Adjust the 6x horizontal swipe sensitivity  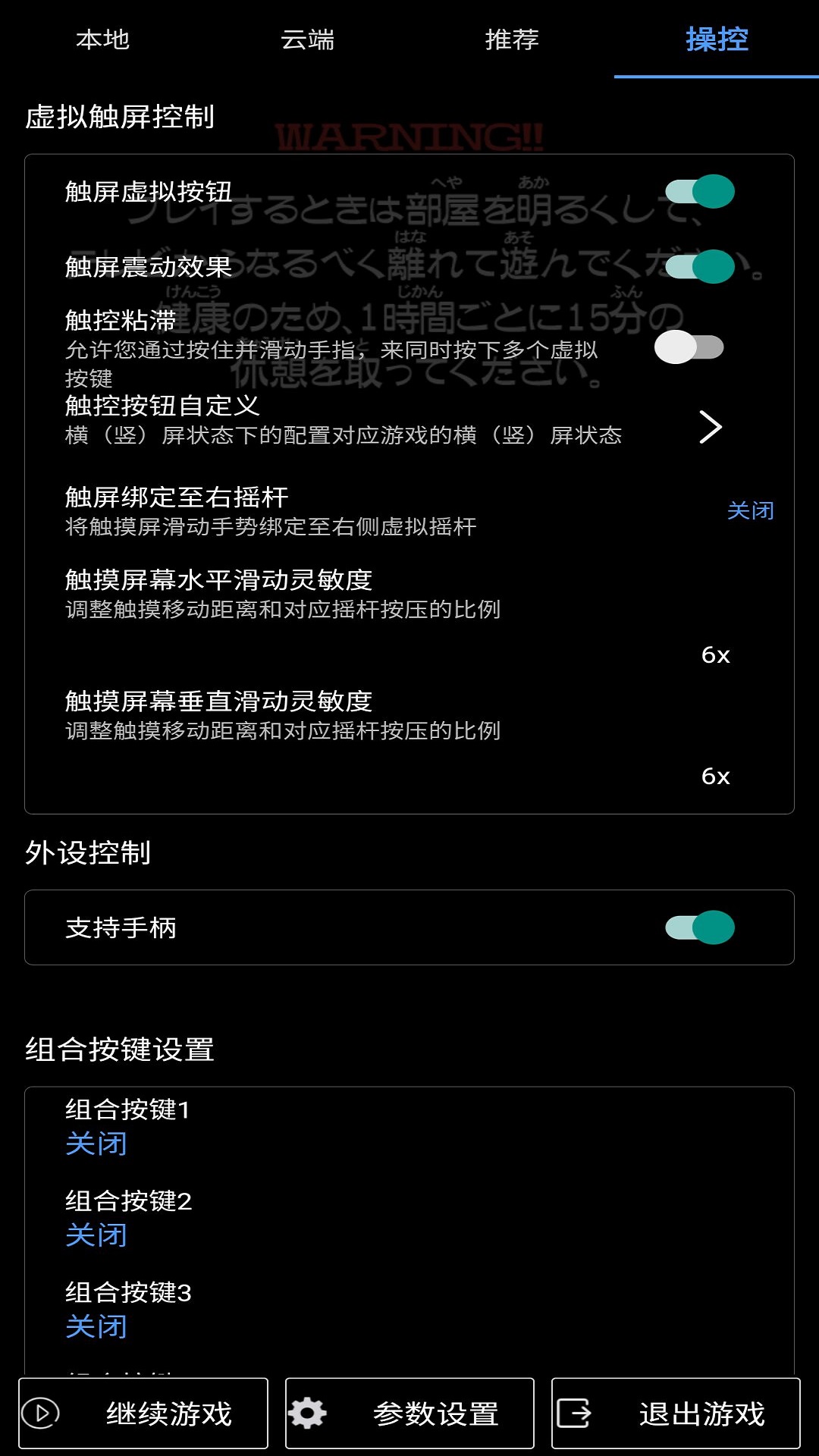(x=716, y=654)
